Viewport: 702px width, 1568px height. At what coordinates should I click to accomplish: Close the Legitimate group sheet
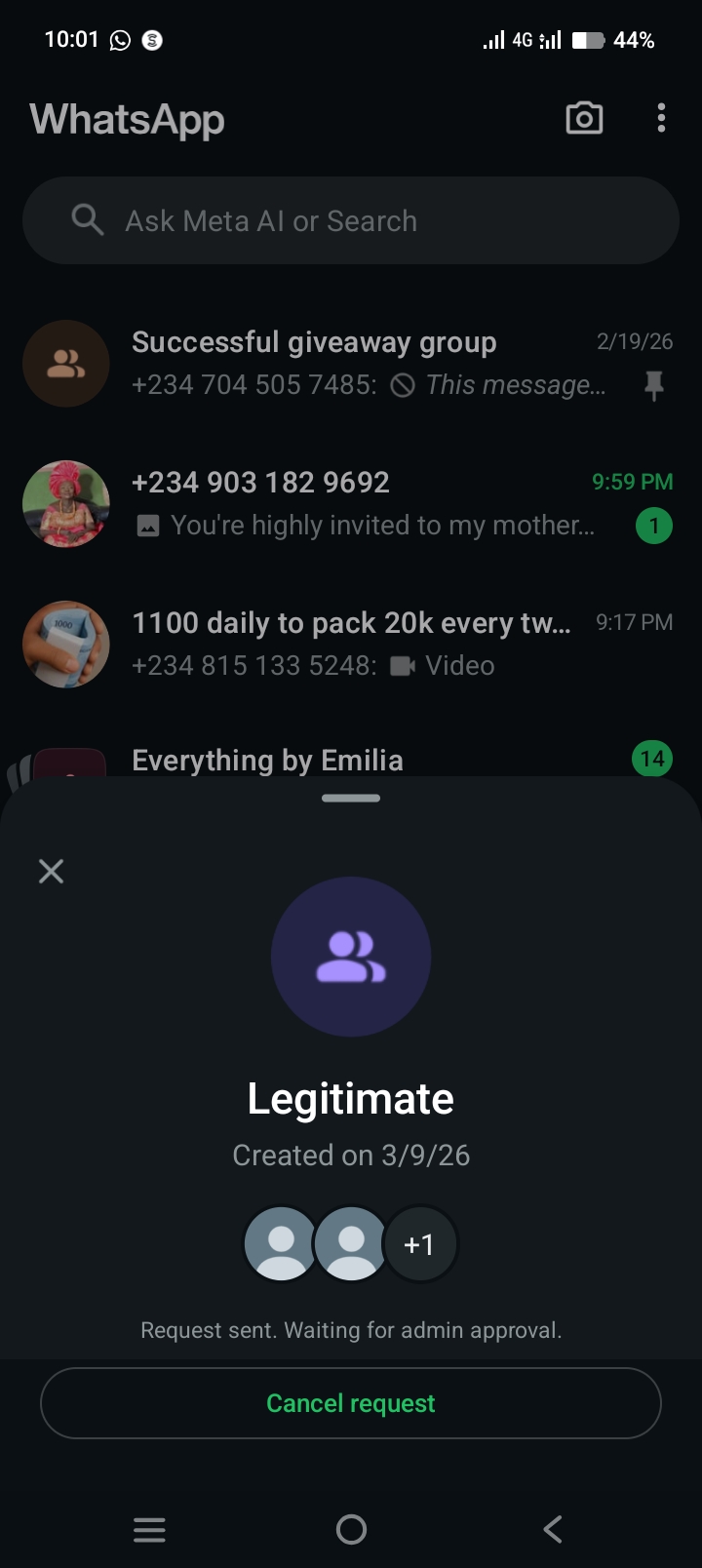51,871
